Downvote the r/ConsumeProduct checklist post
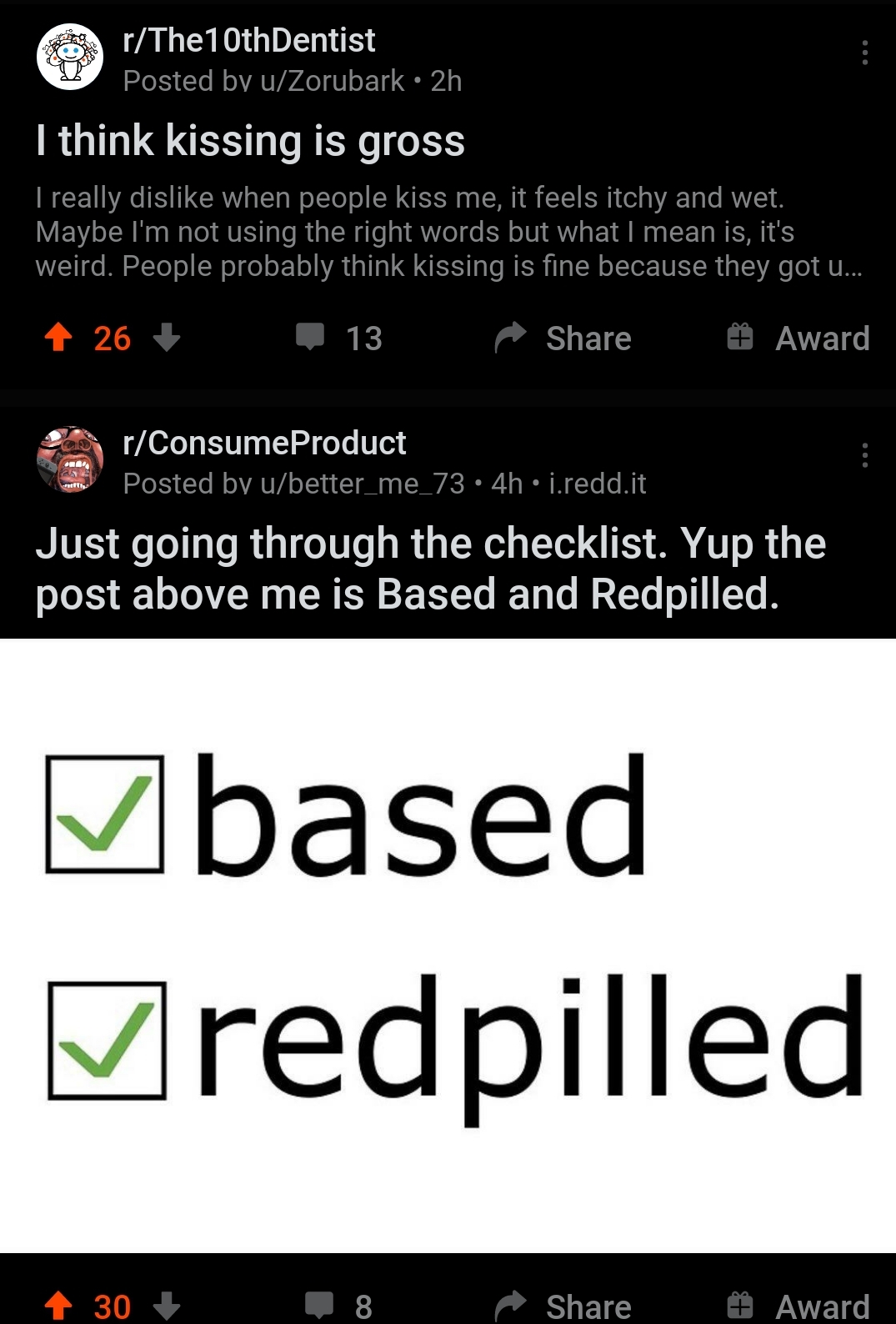Viewport: 896px width, 1324px height. tap(167, 1305)
